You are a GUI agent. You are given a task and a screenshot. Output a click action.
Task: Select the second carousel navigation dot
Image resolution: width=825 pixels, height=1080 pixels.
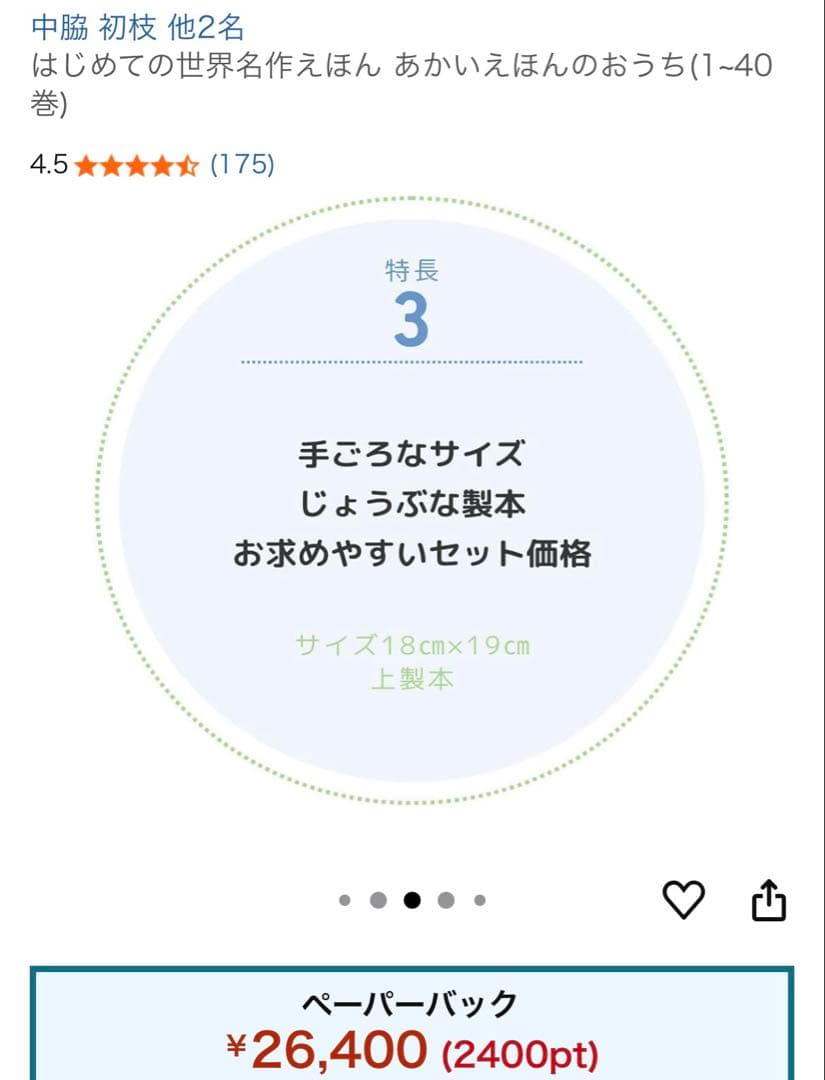pos(378,899)
